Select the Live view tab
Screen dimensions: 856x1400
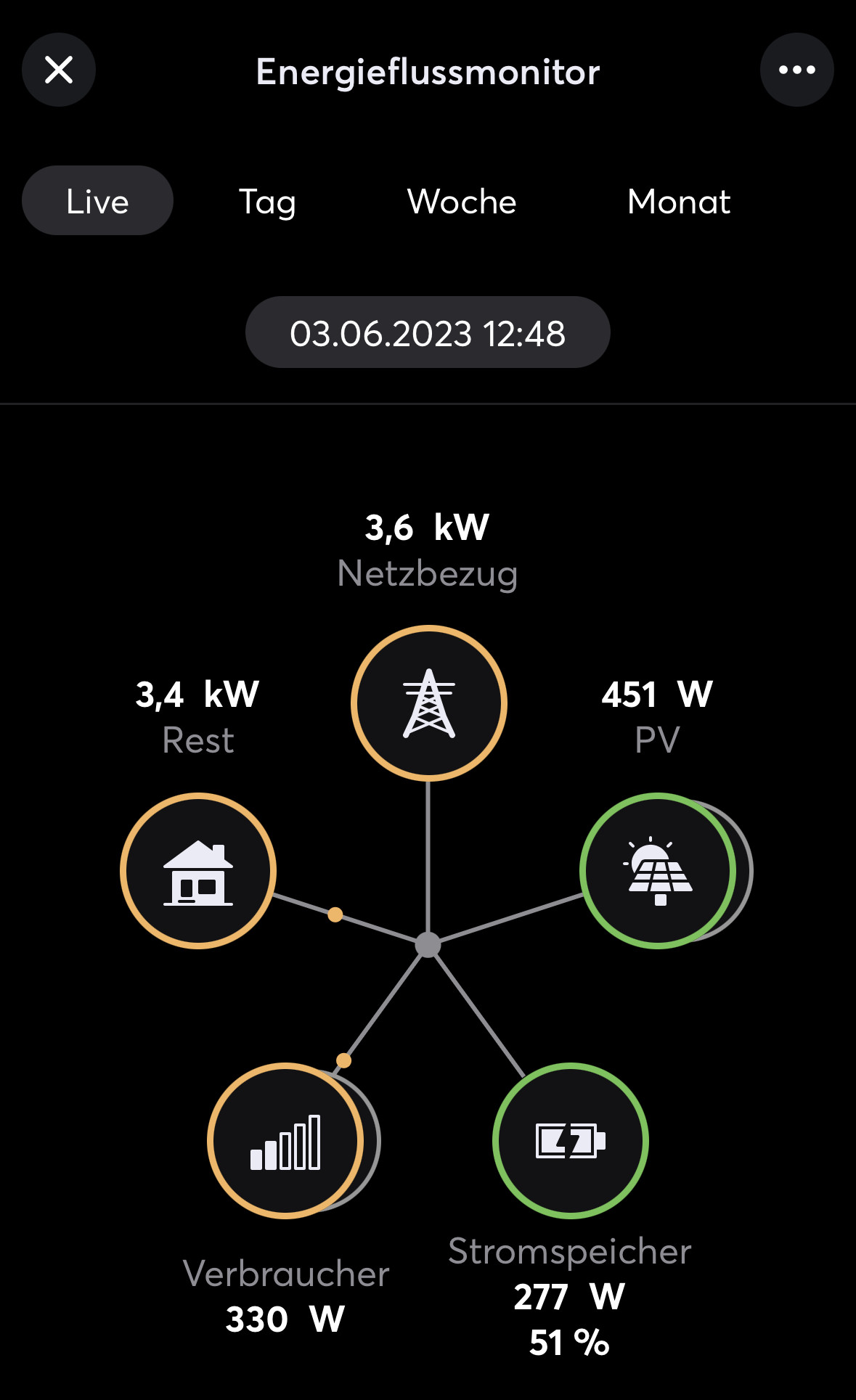click(x=97, y=201)
